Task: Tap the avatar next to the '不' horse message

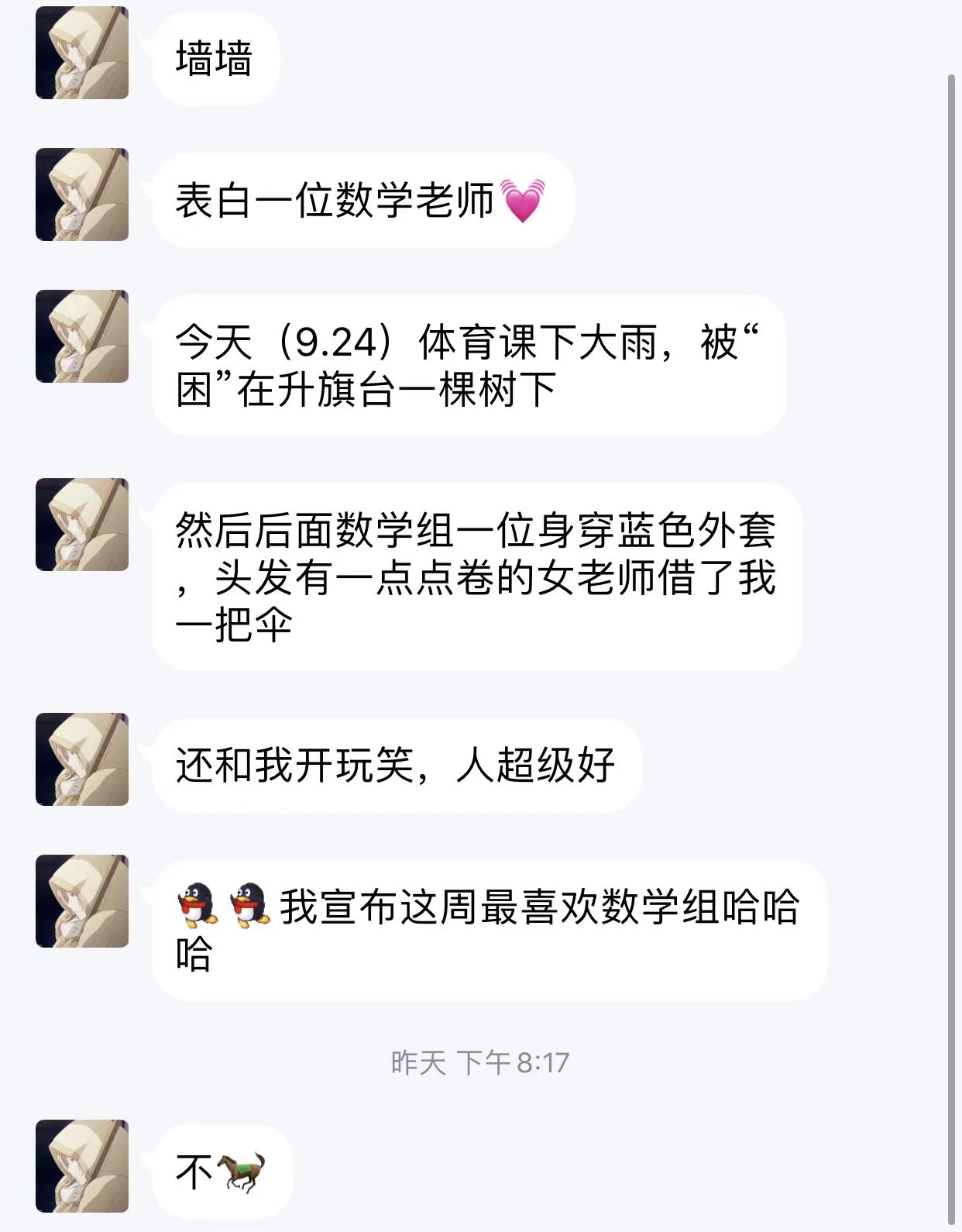Action: pos(82,1166)
